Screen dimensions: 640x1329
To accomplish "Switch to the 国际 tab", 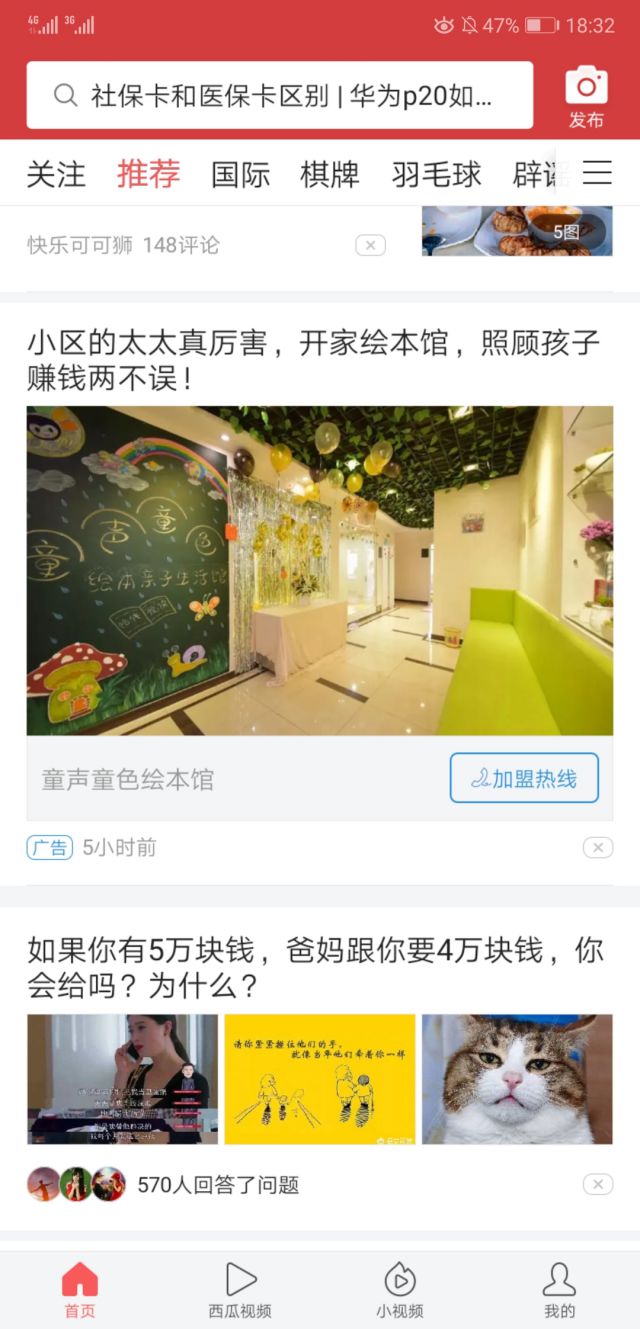I will [240, 174].
